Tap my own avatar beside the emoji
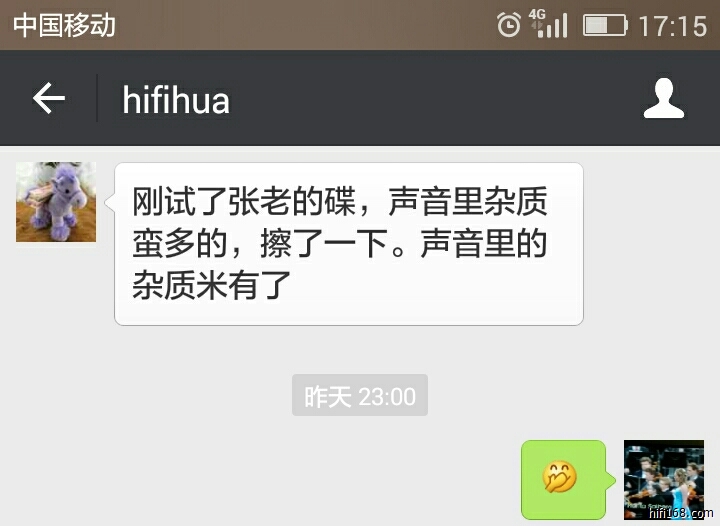The image size is (720, 526). (663, 481)
